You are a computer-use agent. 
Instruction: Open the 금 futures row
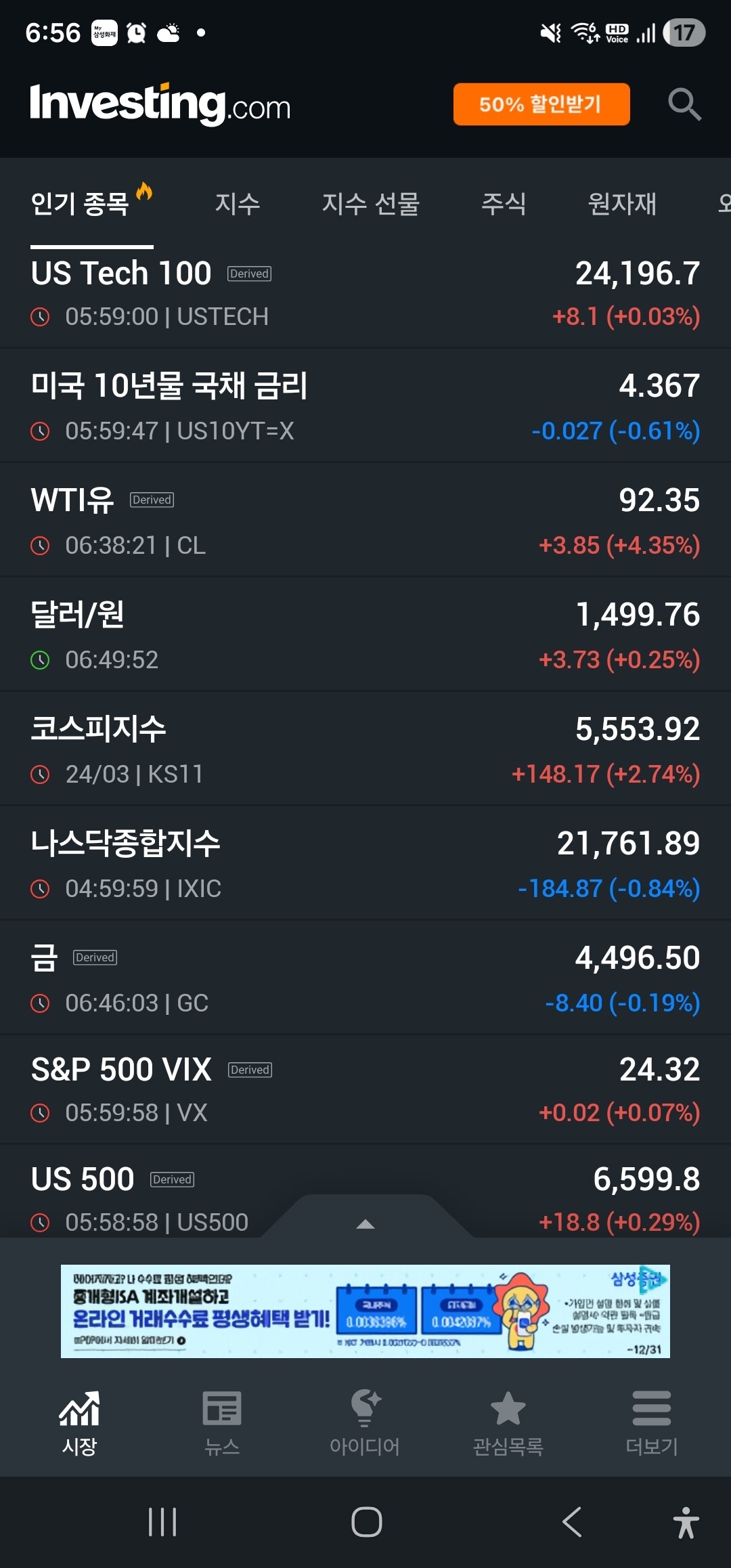(365, 979)
